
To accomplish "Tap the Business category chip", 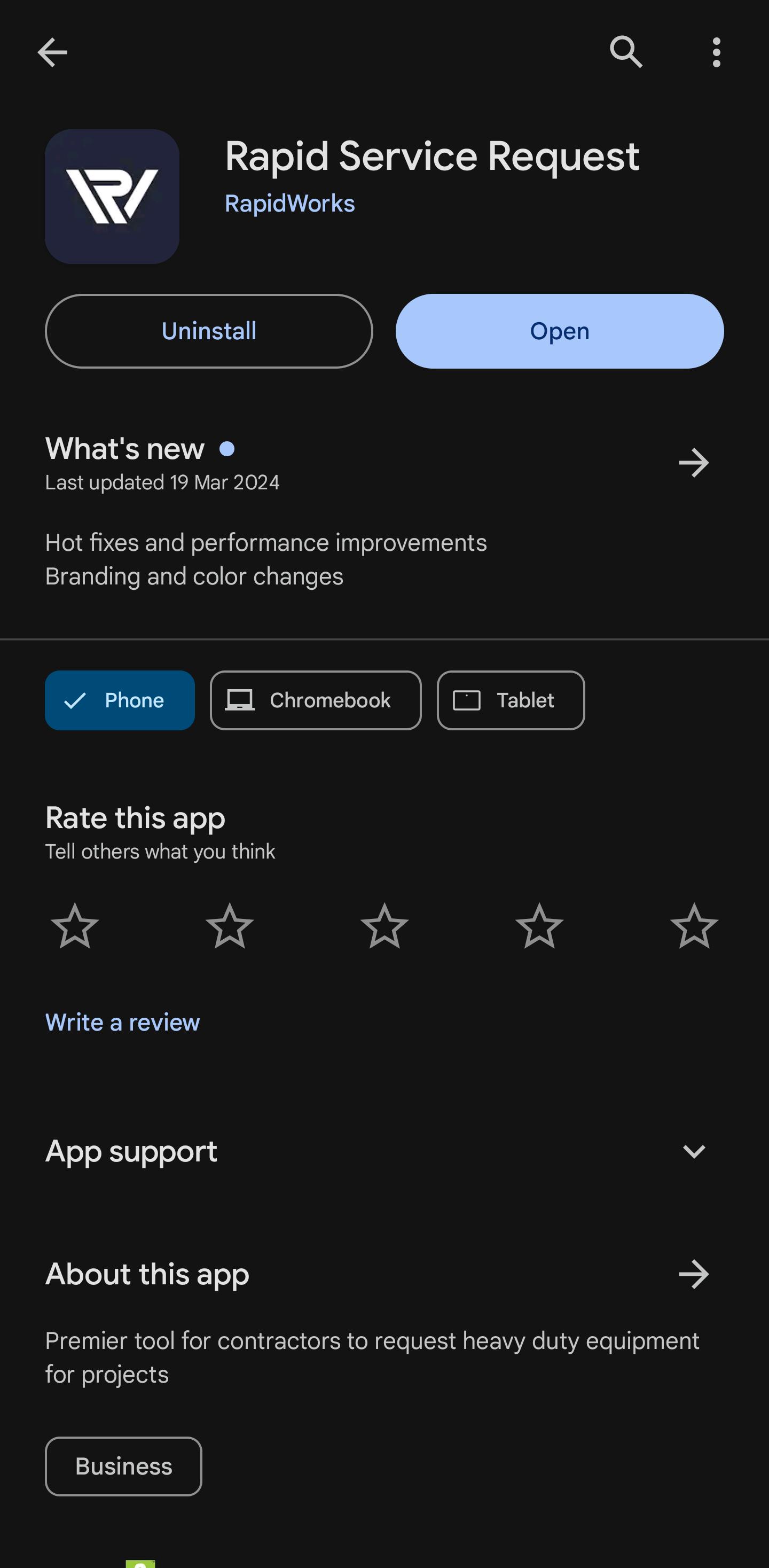I will 123,1466.
